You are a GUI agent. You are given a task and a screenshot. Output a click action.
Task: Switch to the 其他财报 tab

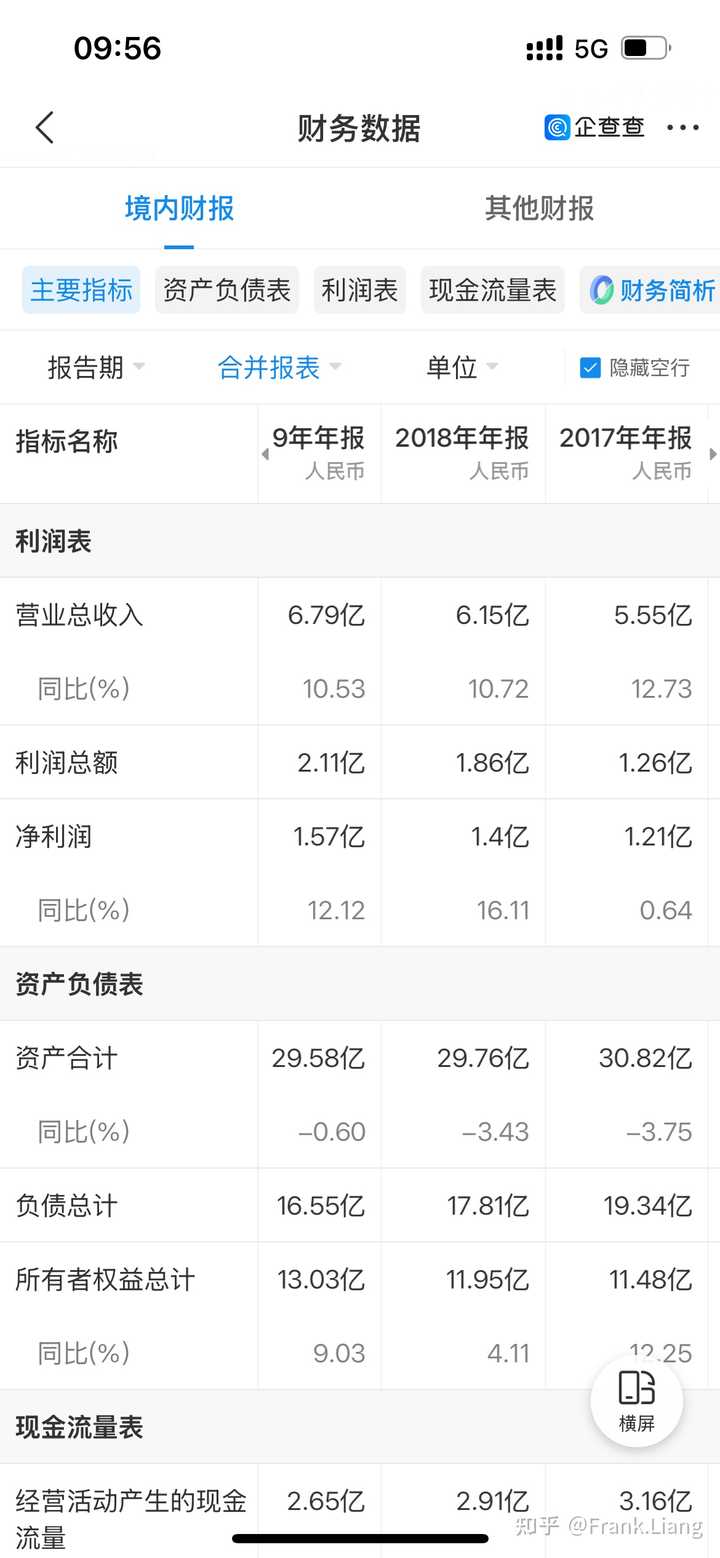click(539, 208)
